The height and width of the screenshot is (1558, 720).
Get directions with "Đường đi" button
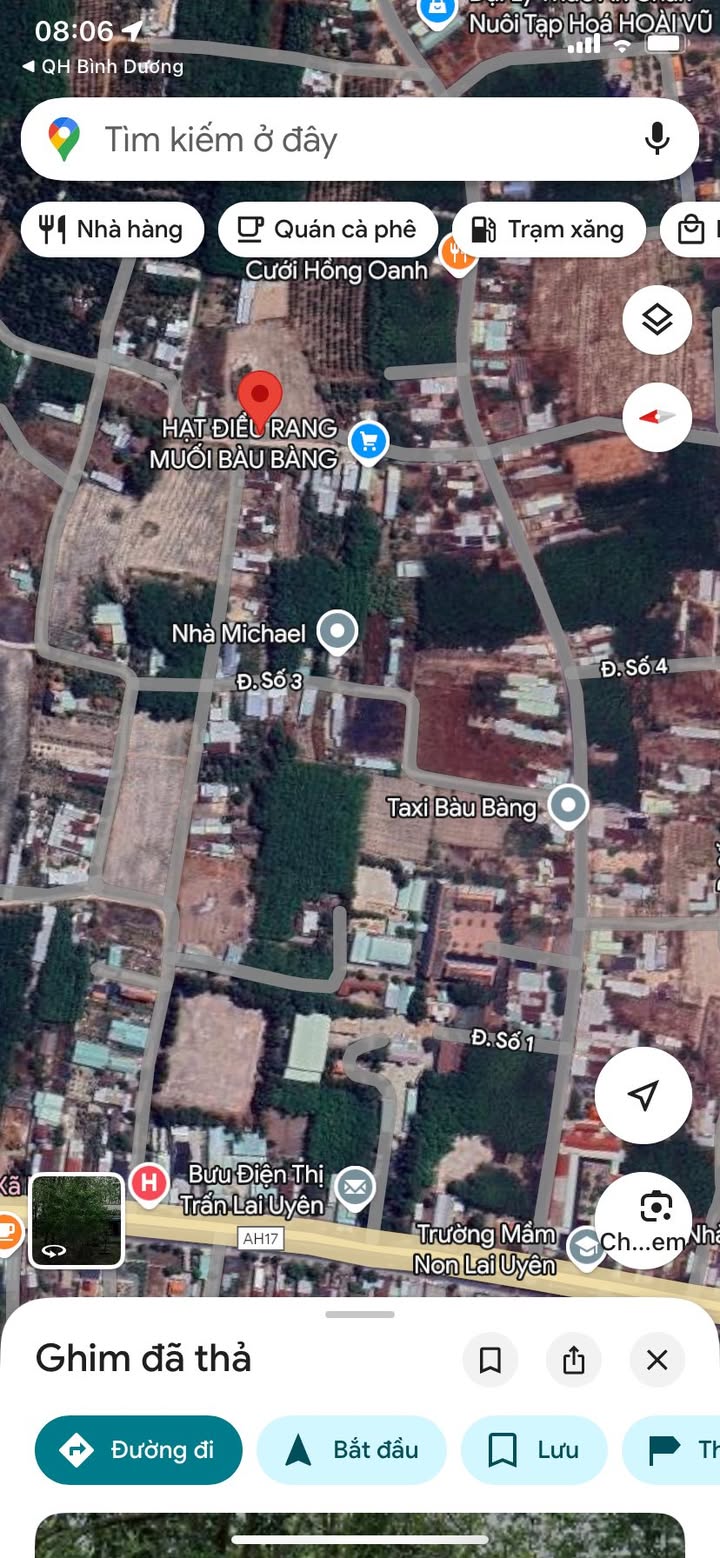coord(139,1450)
